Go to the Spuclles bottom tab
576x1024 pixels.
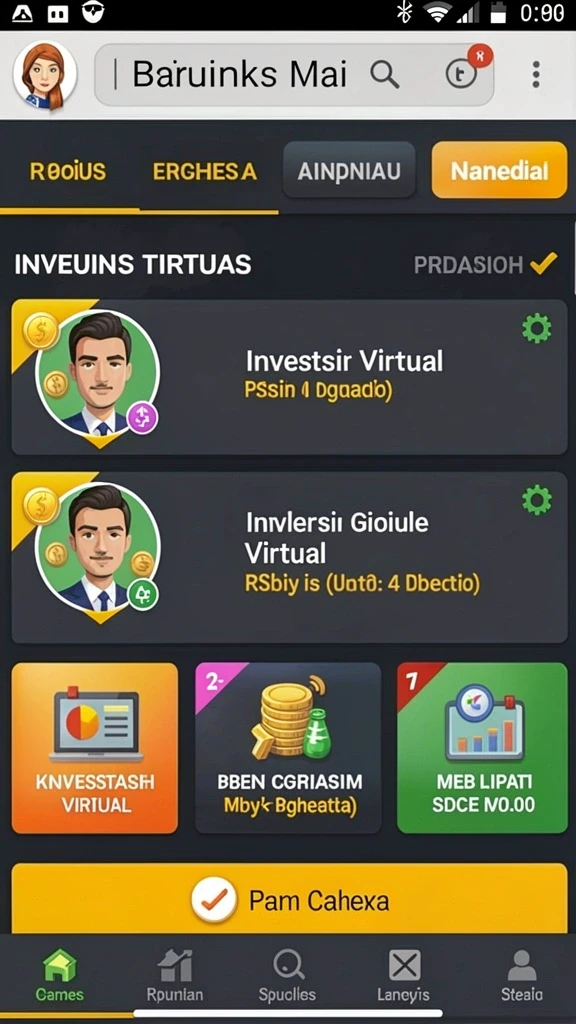[287, 975]
